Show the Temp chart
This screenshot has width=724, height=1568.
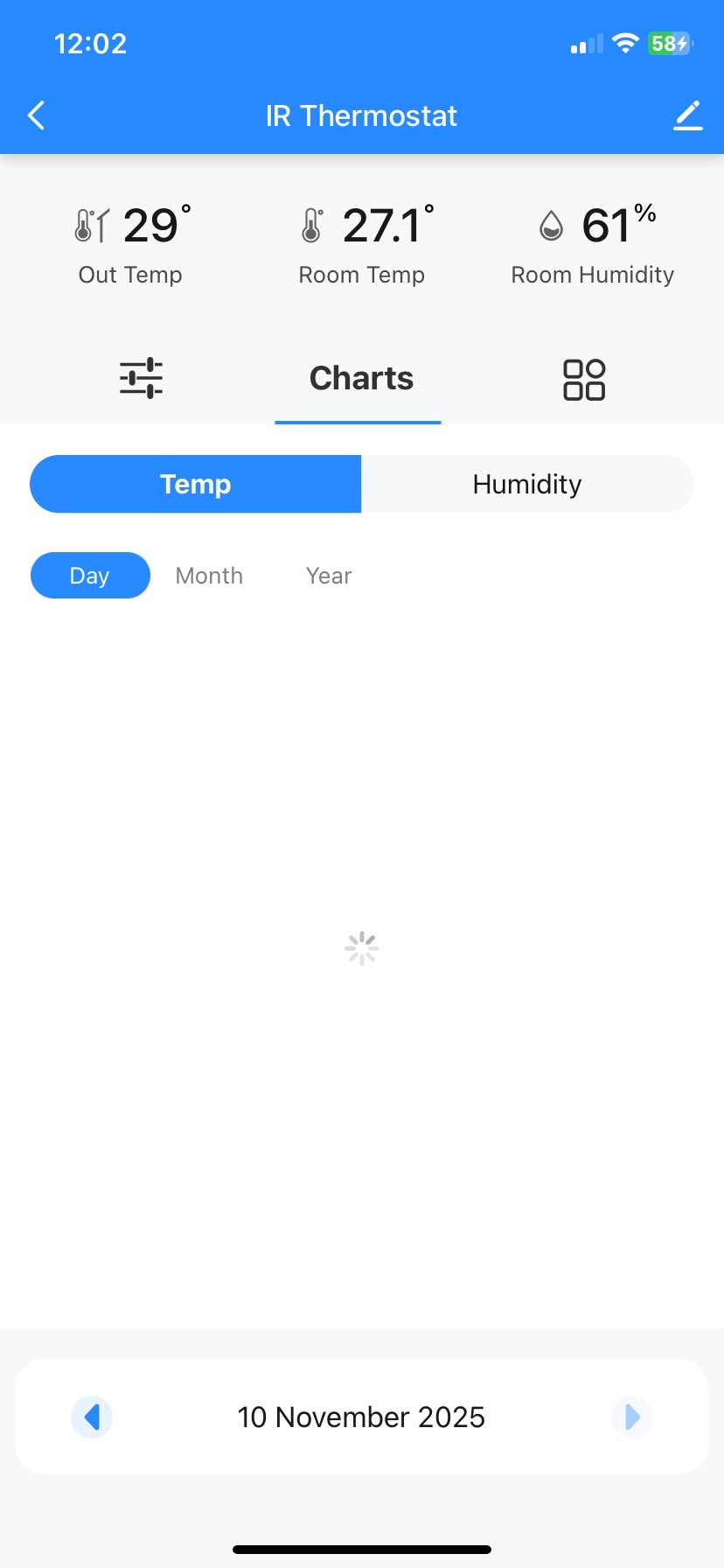pos(196,484)
